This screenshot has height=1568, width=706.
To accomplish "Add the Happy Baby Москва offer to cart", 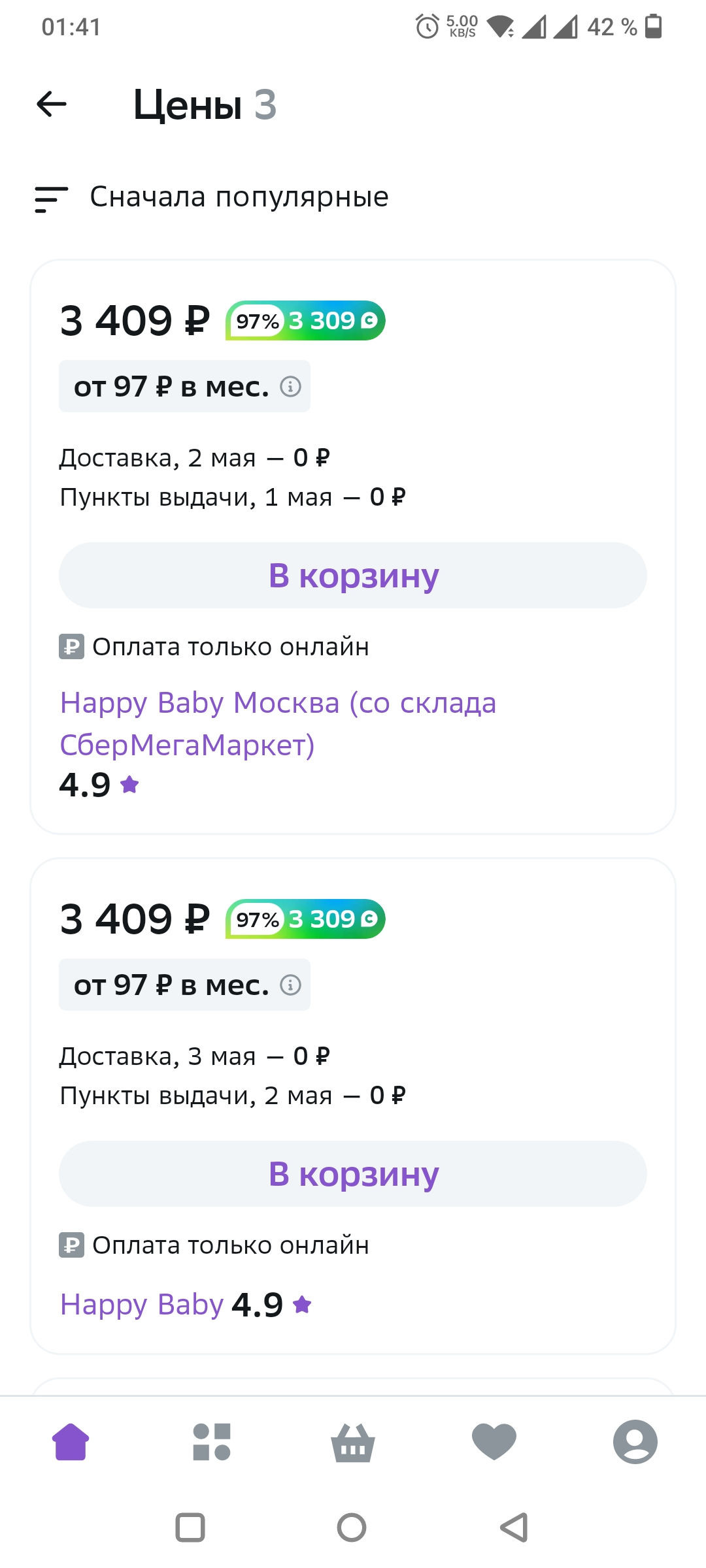I will point(353,576).
